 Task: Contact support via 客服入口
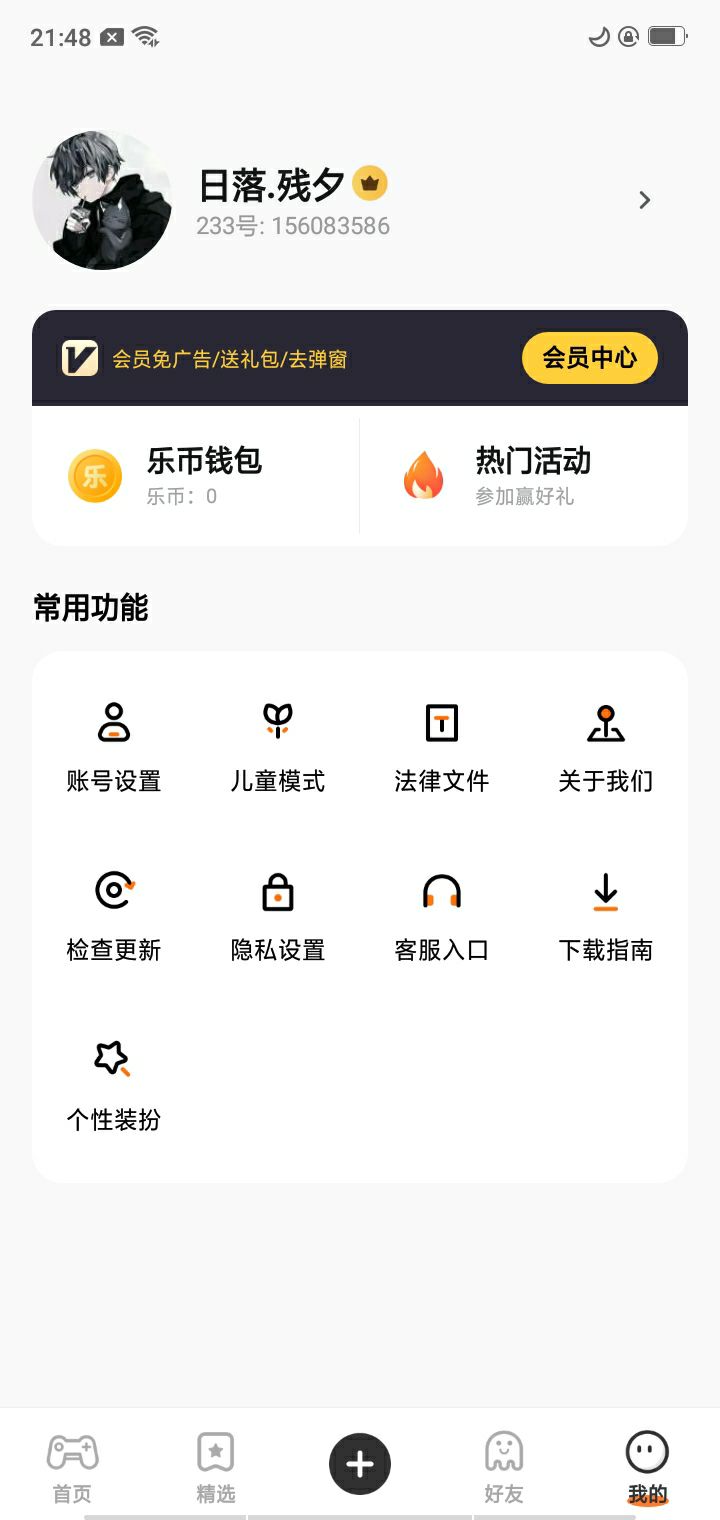pyautogui.click(x=442, y=916)
